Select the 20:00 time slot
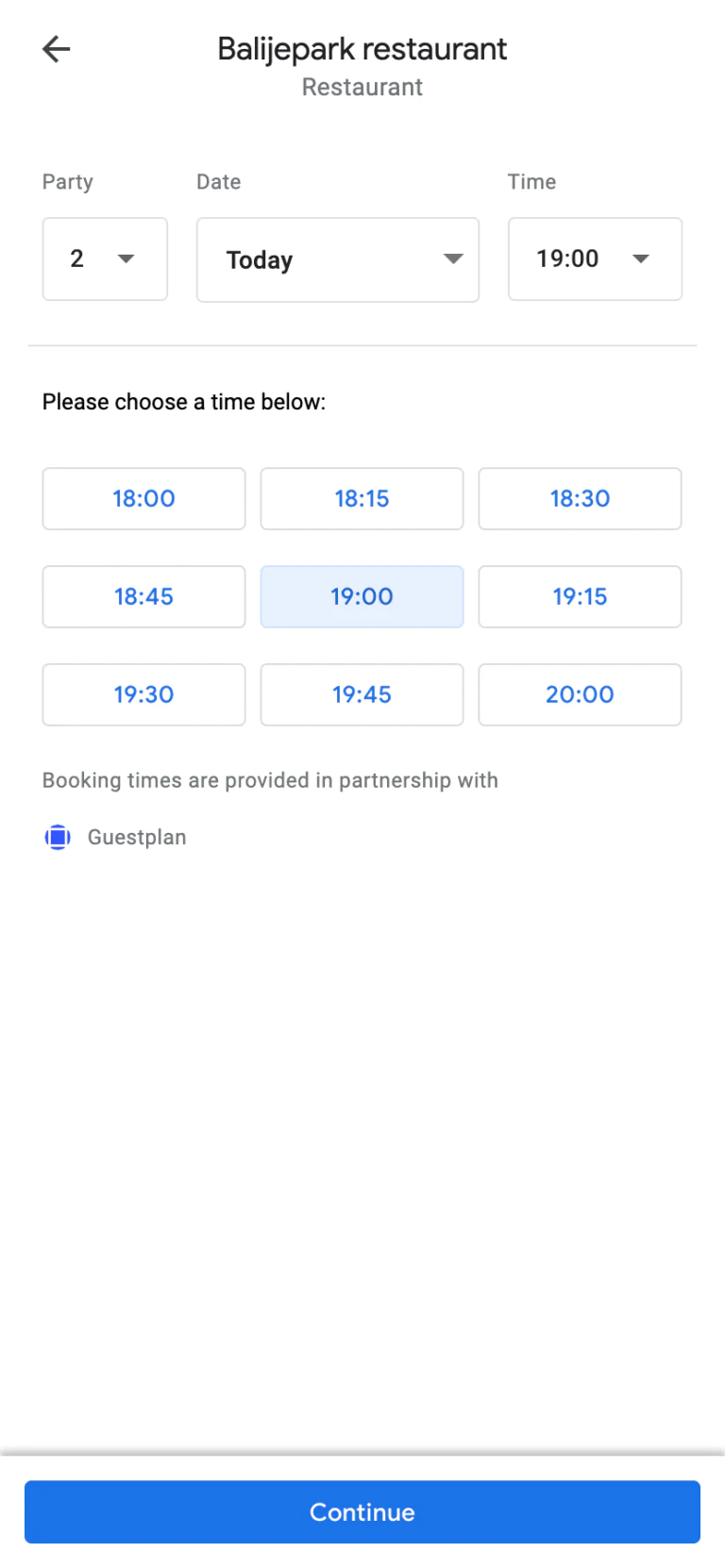 [580, 694]
